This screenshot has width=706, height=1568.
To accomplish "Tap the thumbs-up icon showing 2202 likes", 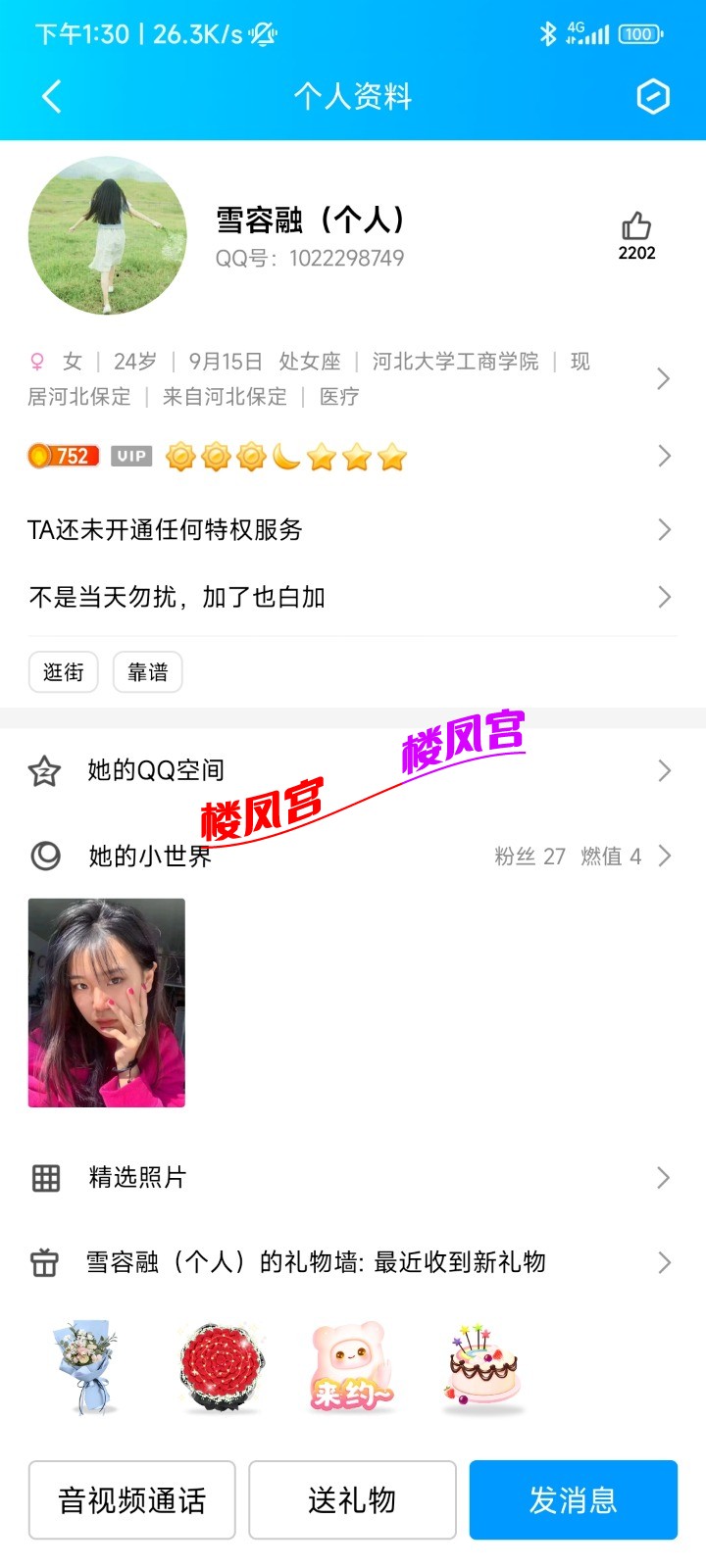I will [x=637, y=230].
